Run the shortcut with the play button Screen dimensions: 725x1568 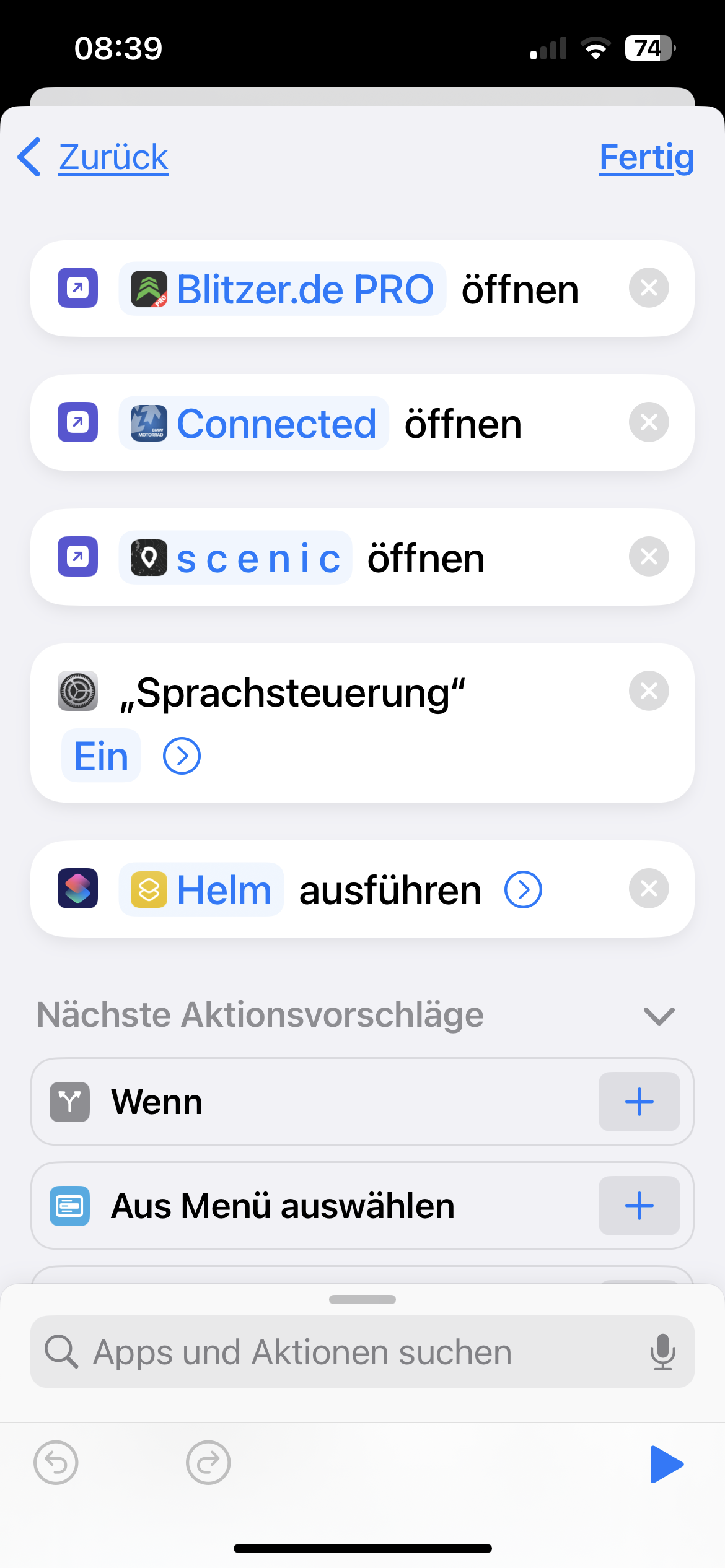(x=667, y=1465)
